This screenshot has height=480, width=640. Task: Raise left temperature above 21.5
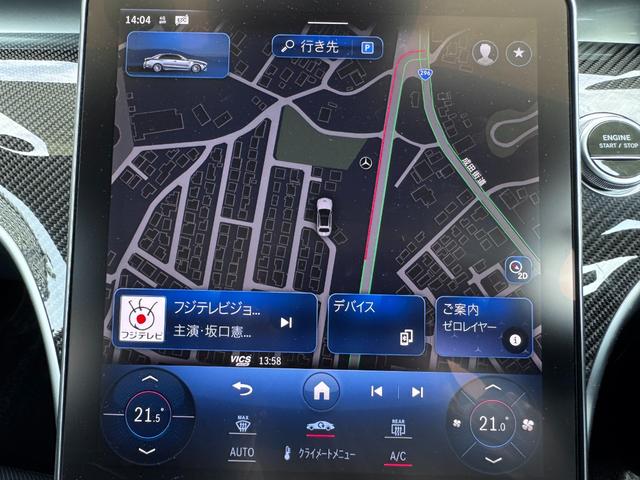pos(149,381)
